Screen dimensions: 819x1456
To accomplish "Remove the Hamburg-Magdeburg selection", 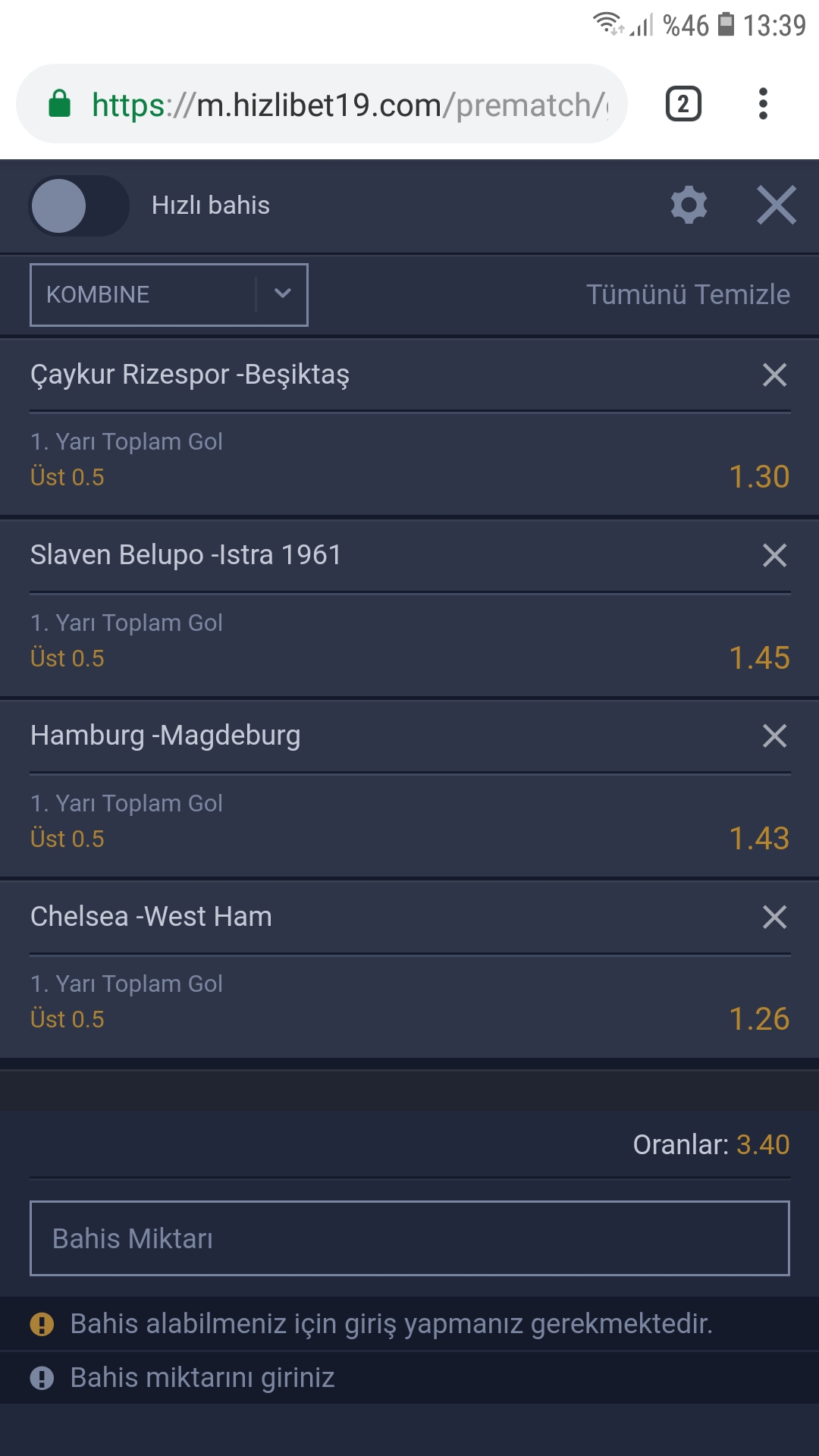I will [774, 736].
